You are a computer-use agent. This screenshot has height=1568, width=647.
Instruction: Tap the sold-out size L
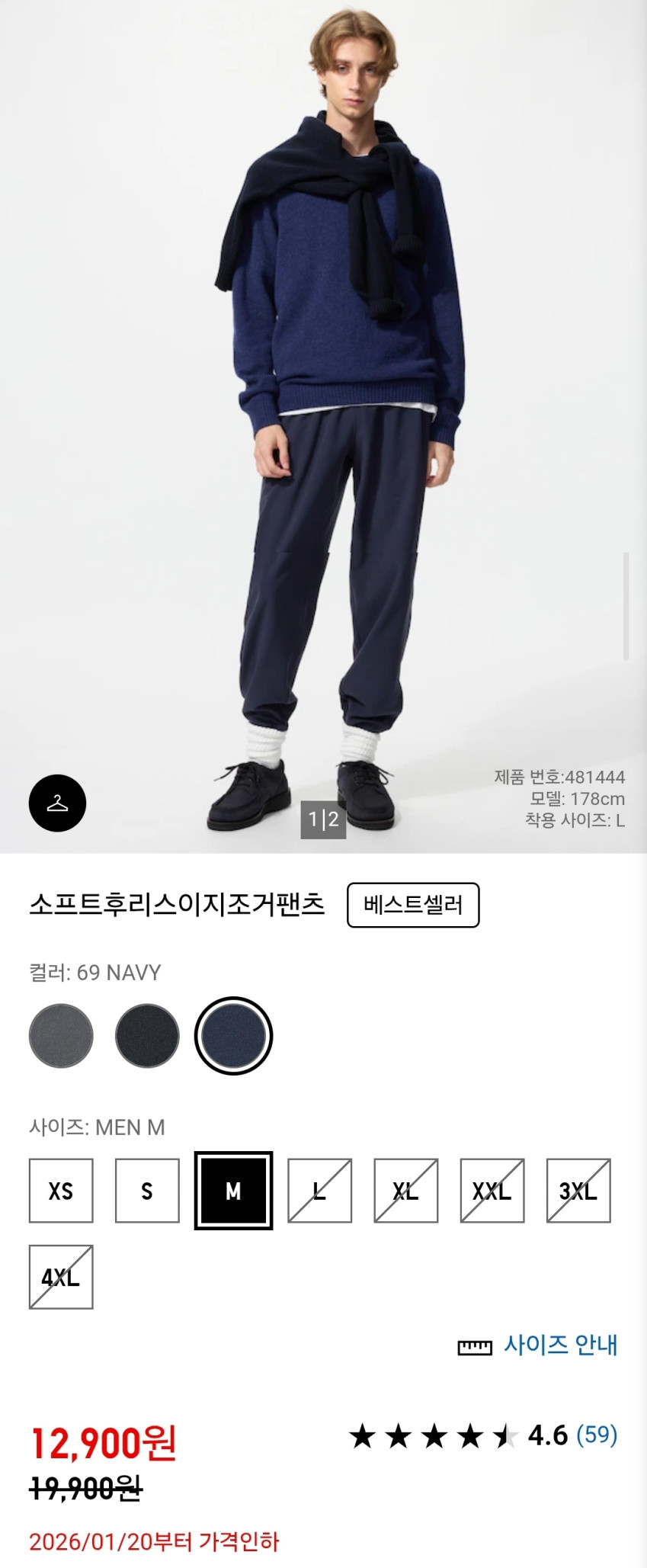(x=319, y=1191)
